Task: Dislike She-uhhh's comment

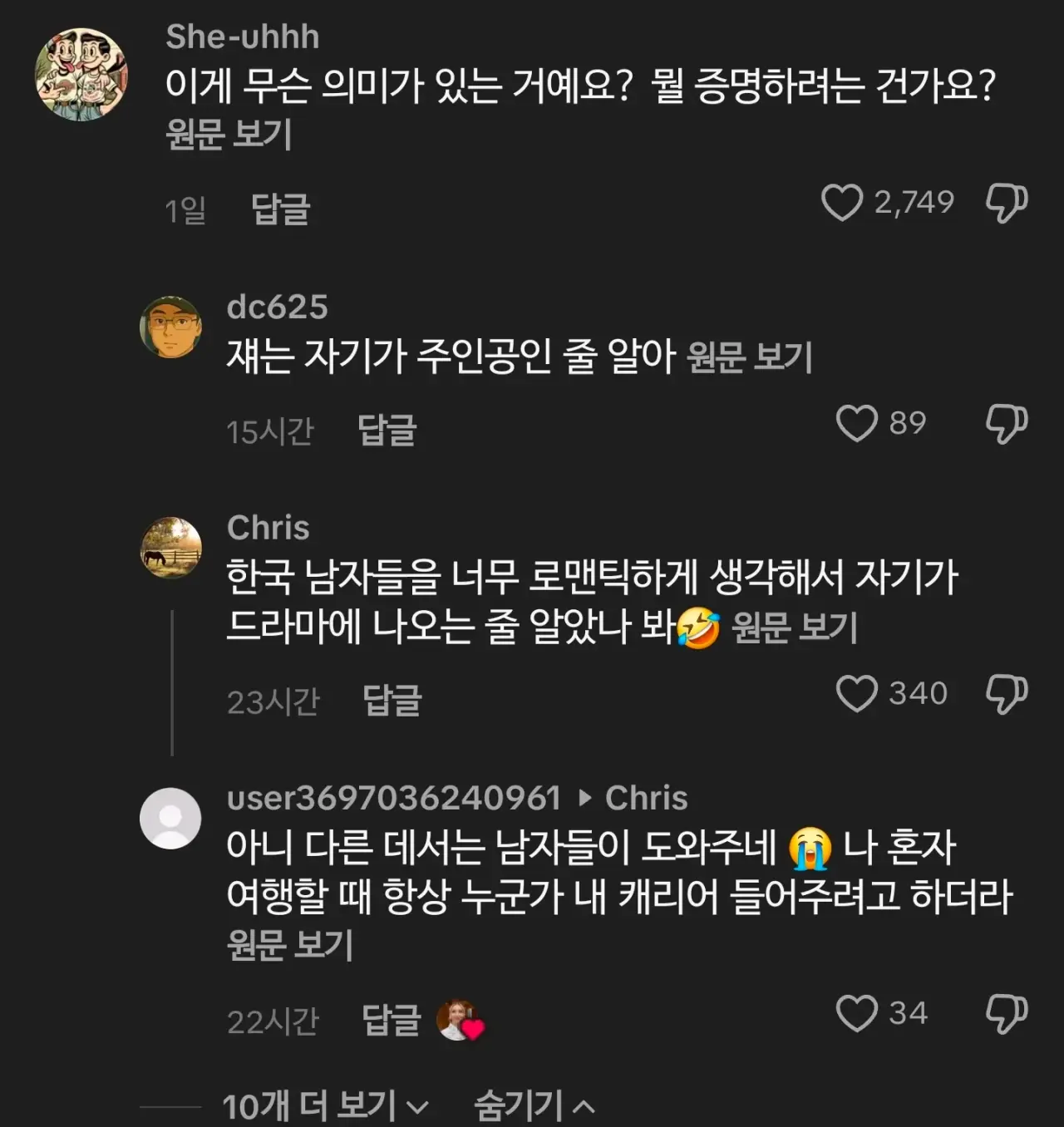Action: click(1006, 203)
